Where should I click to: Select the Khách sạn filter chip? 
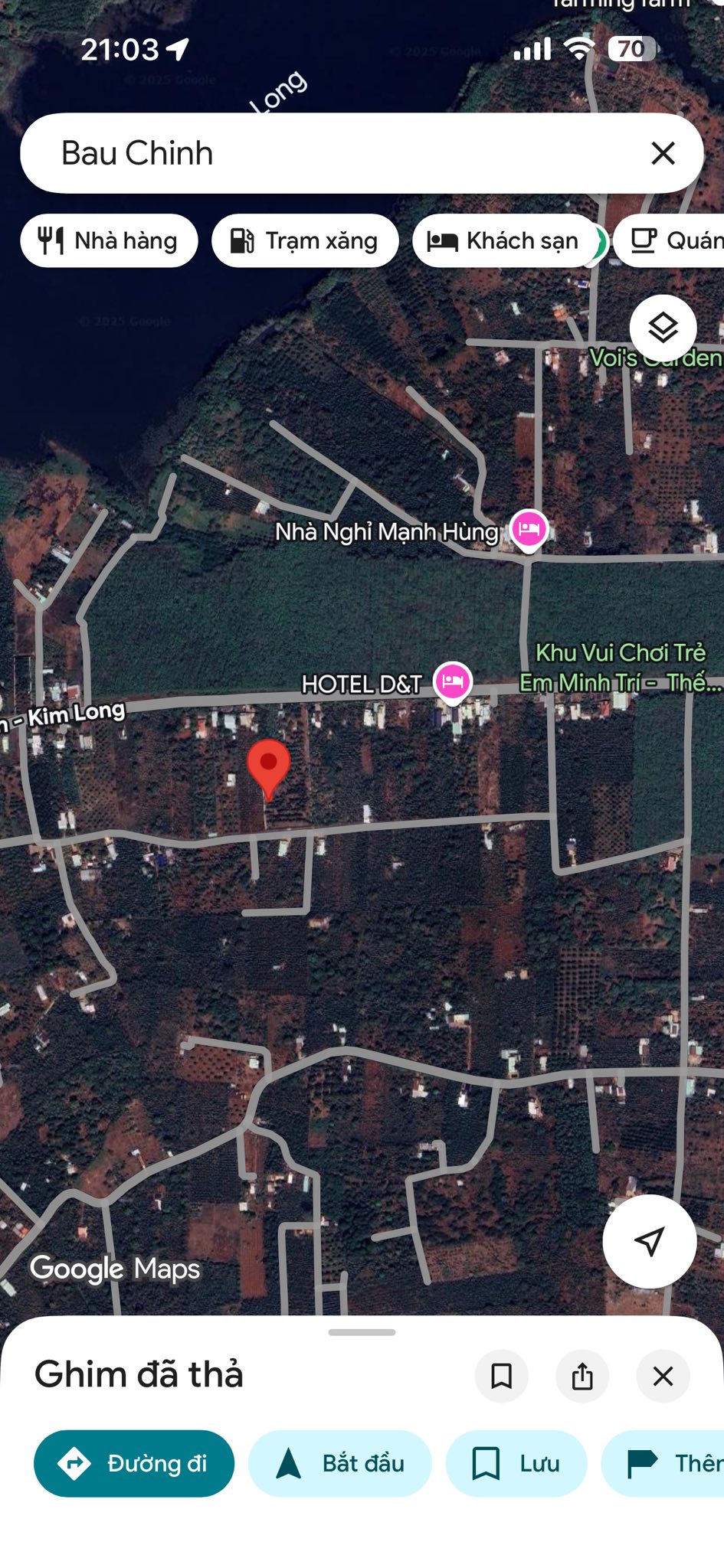(503, 240)
